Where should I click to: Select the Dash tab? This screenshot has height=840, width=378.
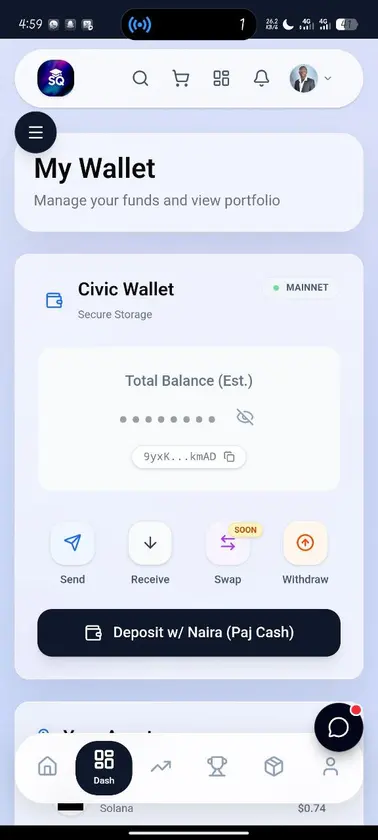(104, 768)
